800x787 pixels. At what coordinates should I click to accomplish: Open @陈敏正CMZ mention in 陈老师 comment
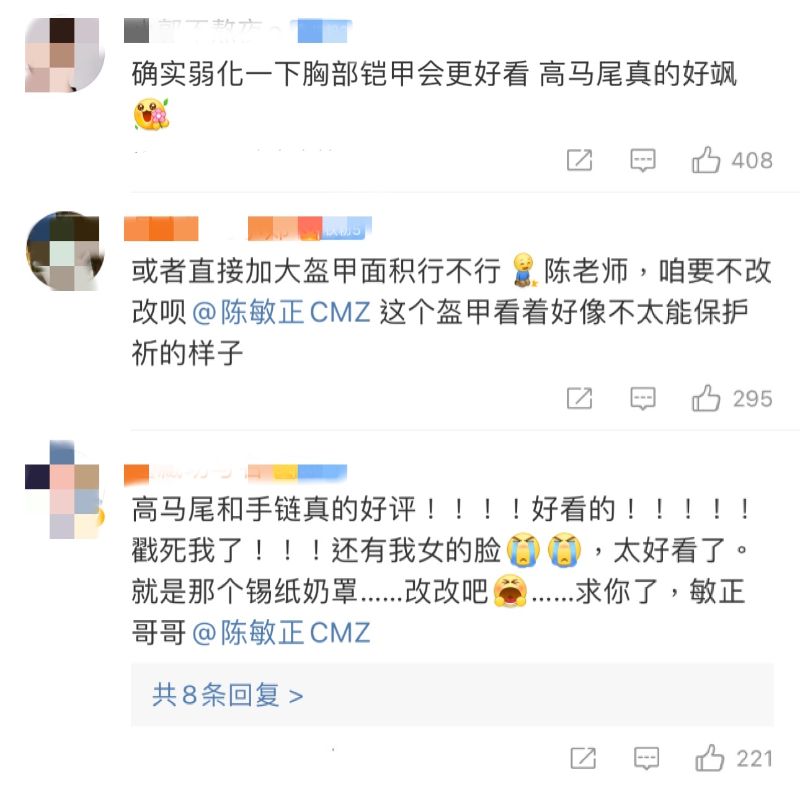(281, 312)
